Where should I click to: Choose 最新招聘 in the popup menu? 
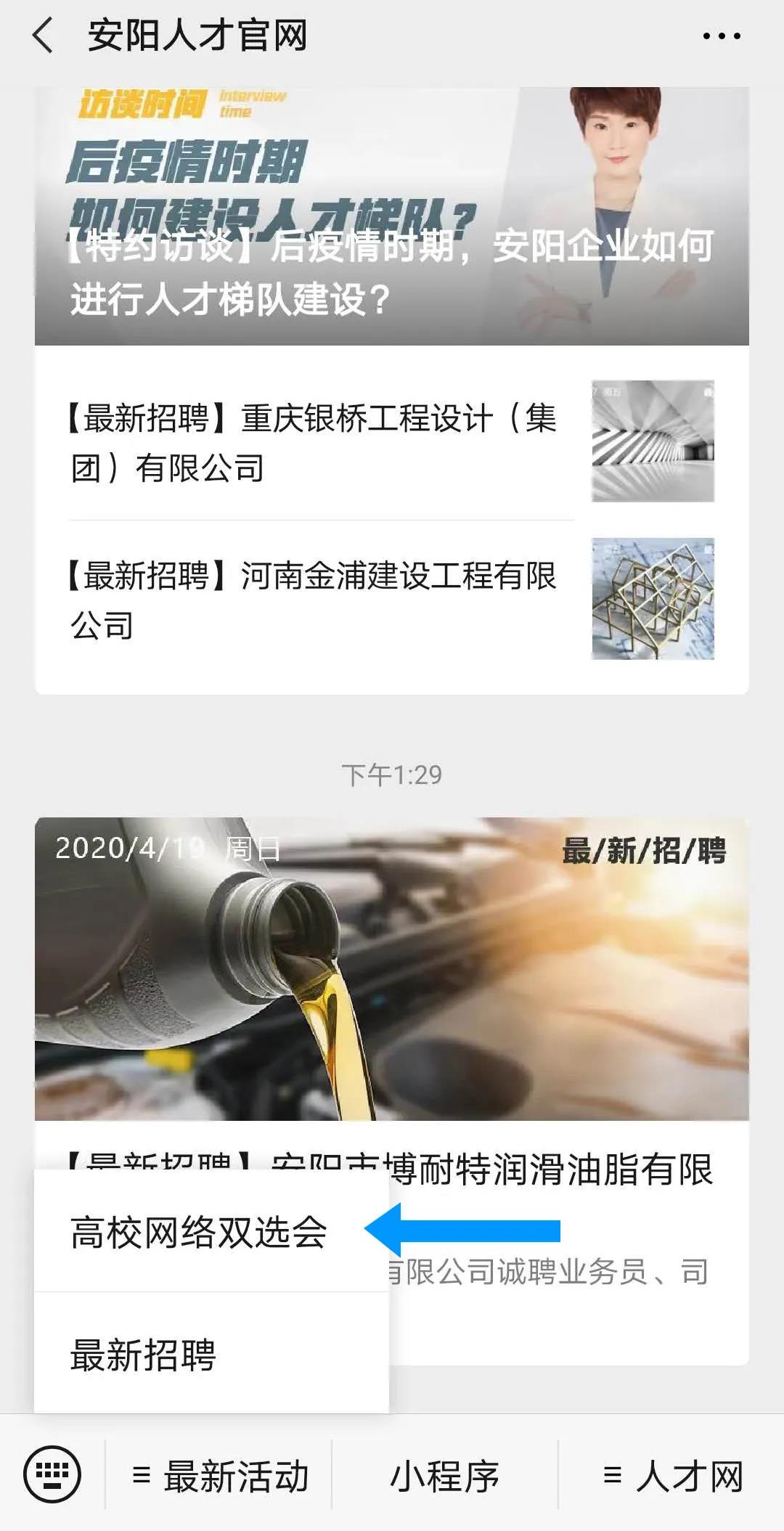(x=144, y=1355)
